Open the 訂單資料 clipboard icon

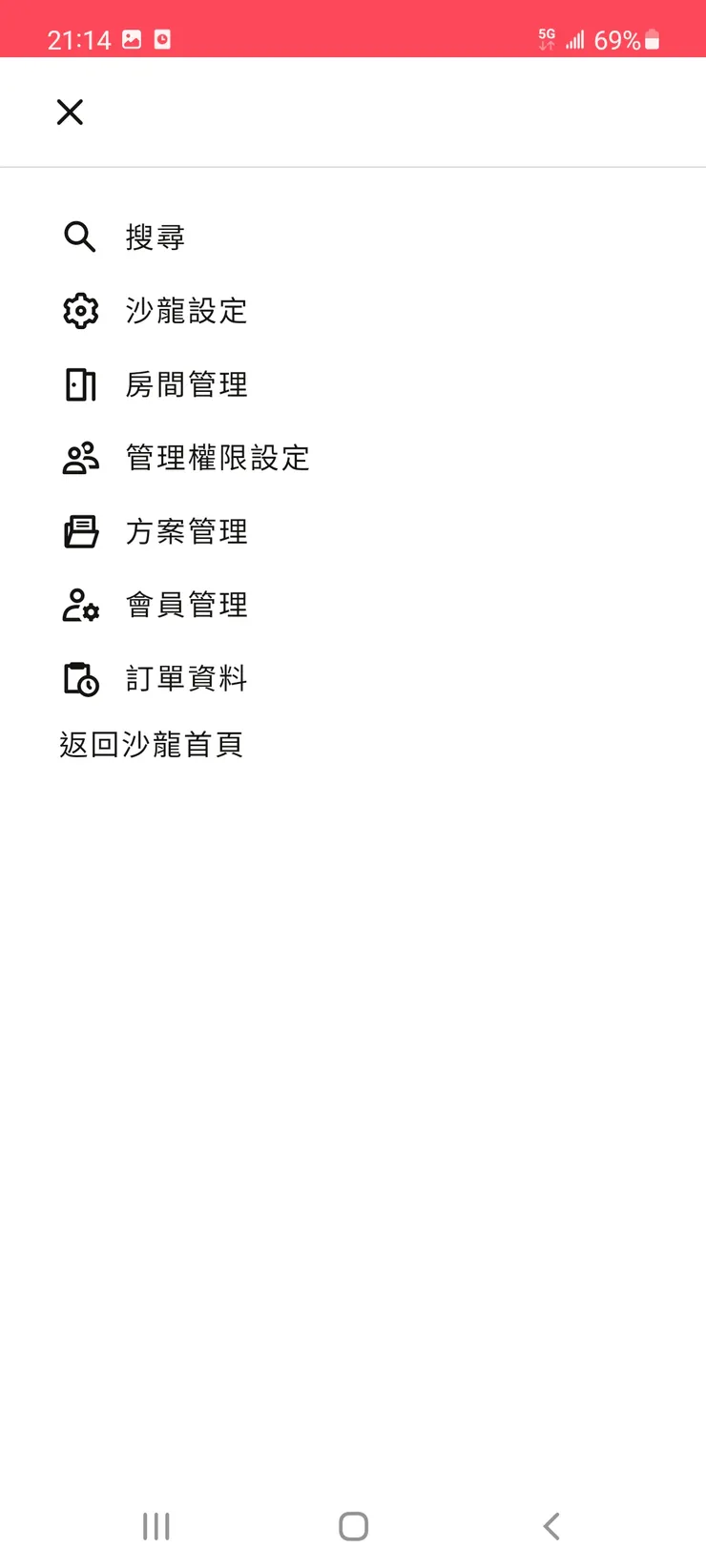click(79, 678)
